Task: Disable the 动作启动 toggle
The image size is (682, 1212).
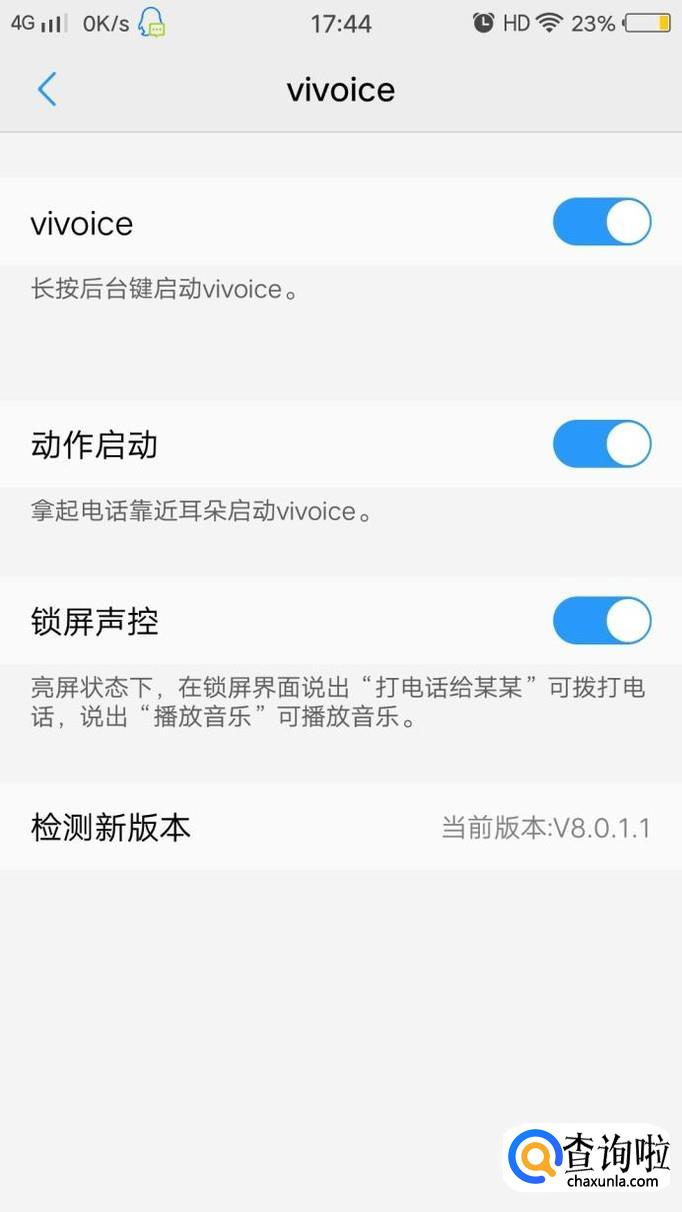Action: pyautogui.click(x=602, y=444)
